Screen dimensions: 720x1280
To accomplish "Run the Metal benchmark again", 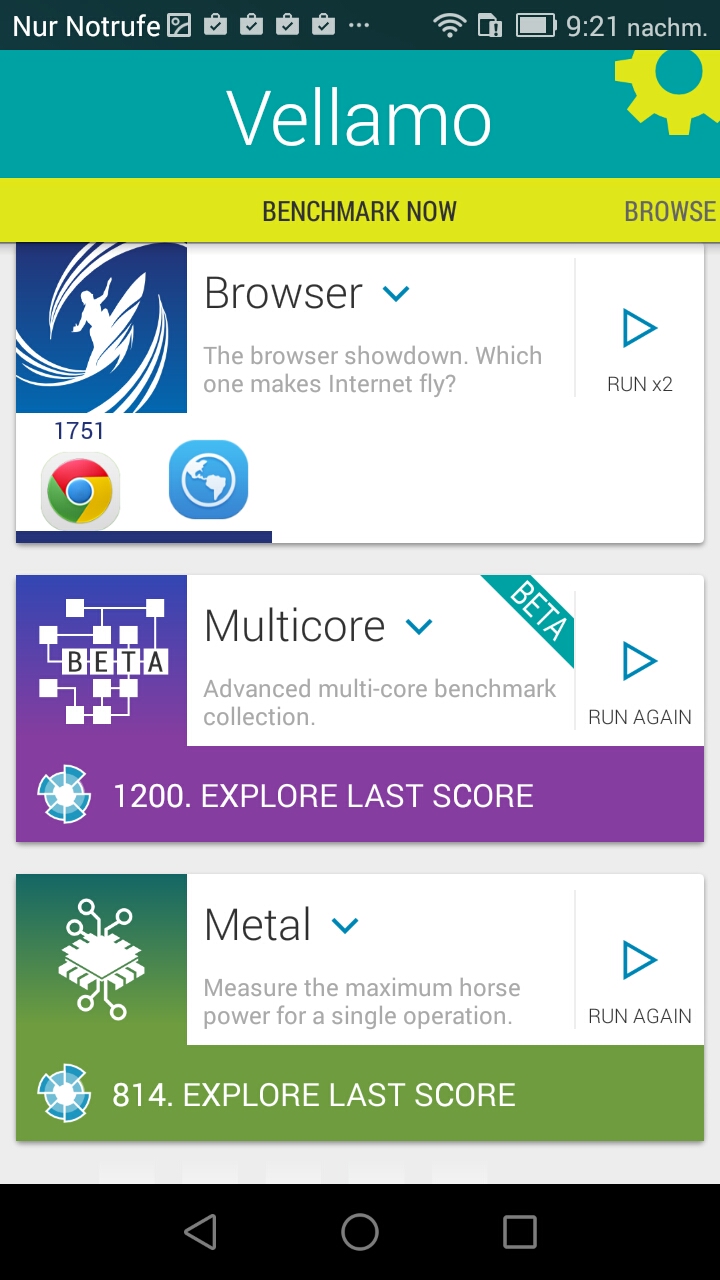I will pos(640,979).
